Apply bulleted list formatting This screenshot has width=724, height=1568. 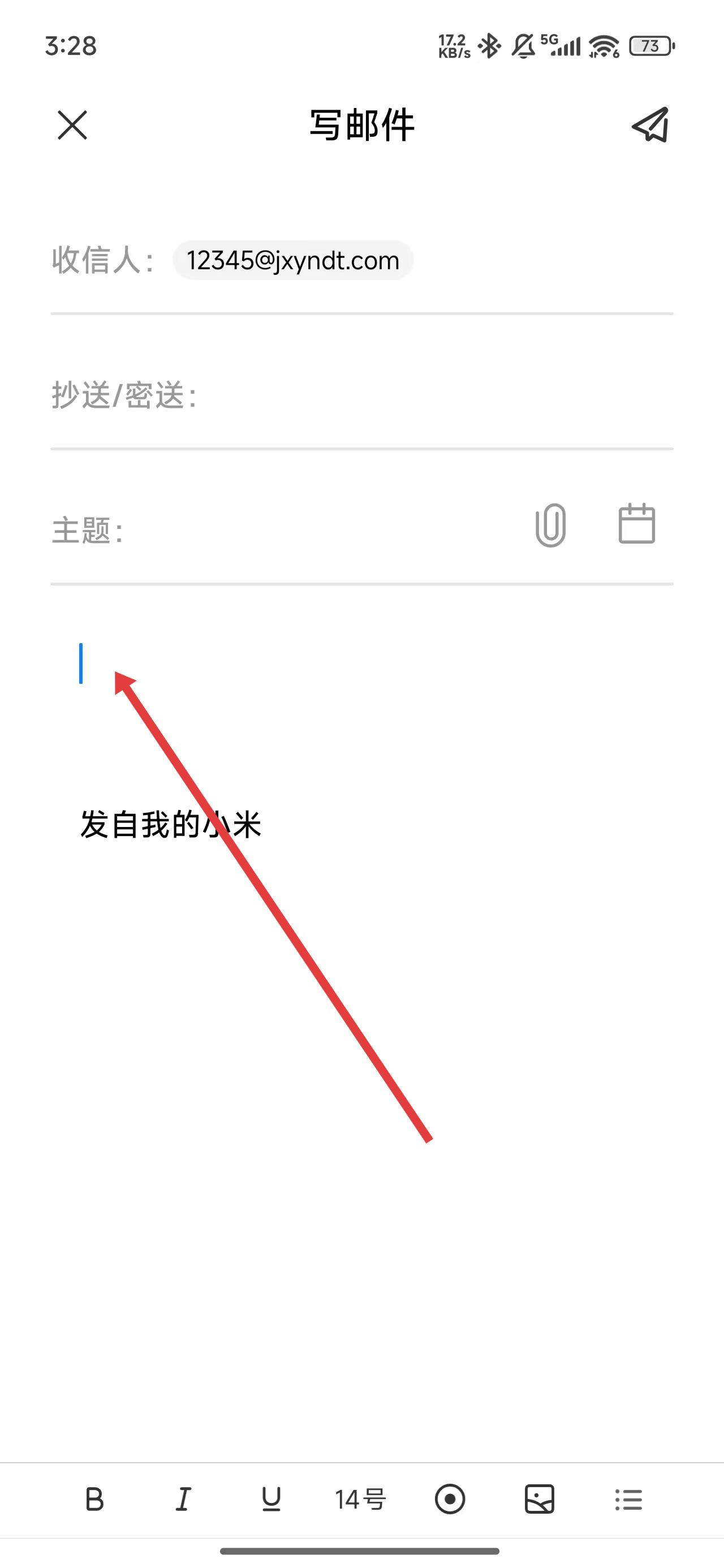pyautogui.click(x=628, y=1499)
